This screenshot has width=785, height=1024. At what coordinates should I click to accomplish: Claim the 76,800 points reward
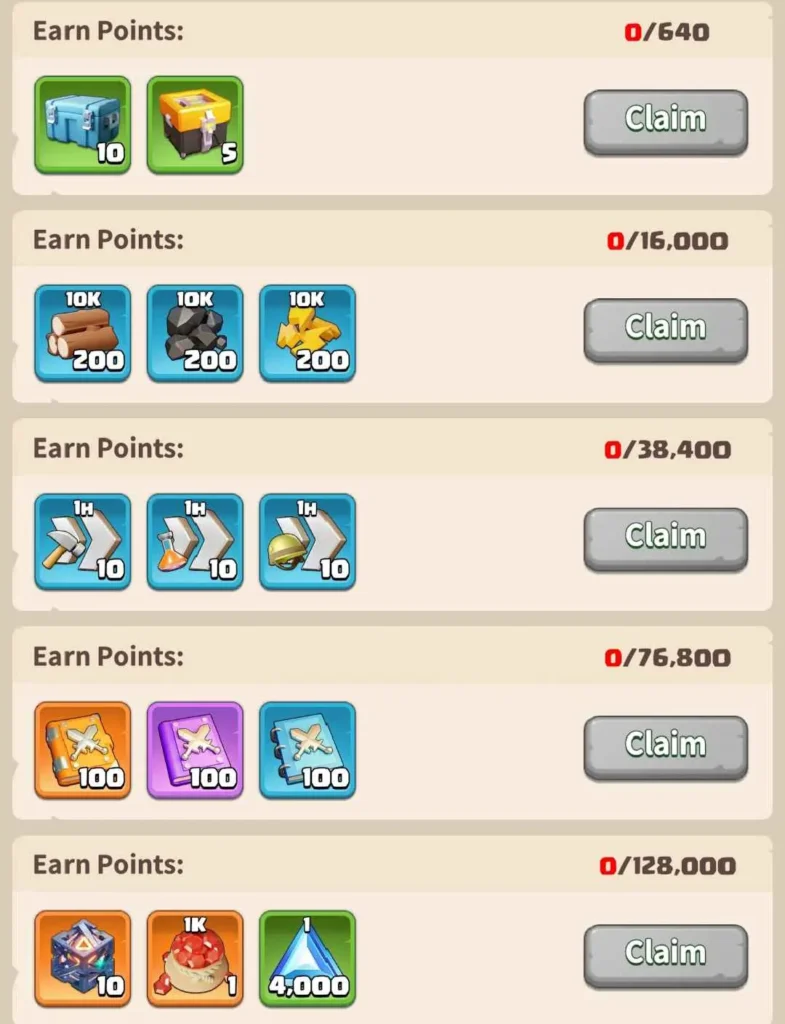click(665, 746)
